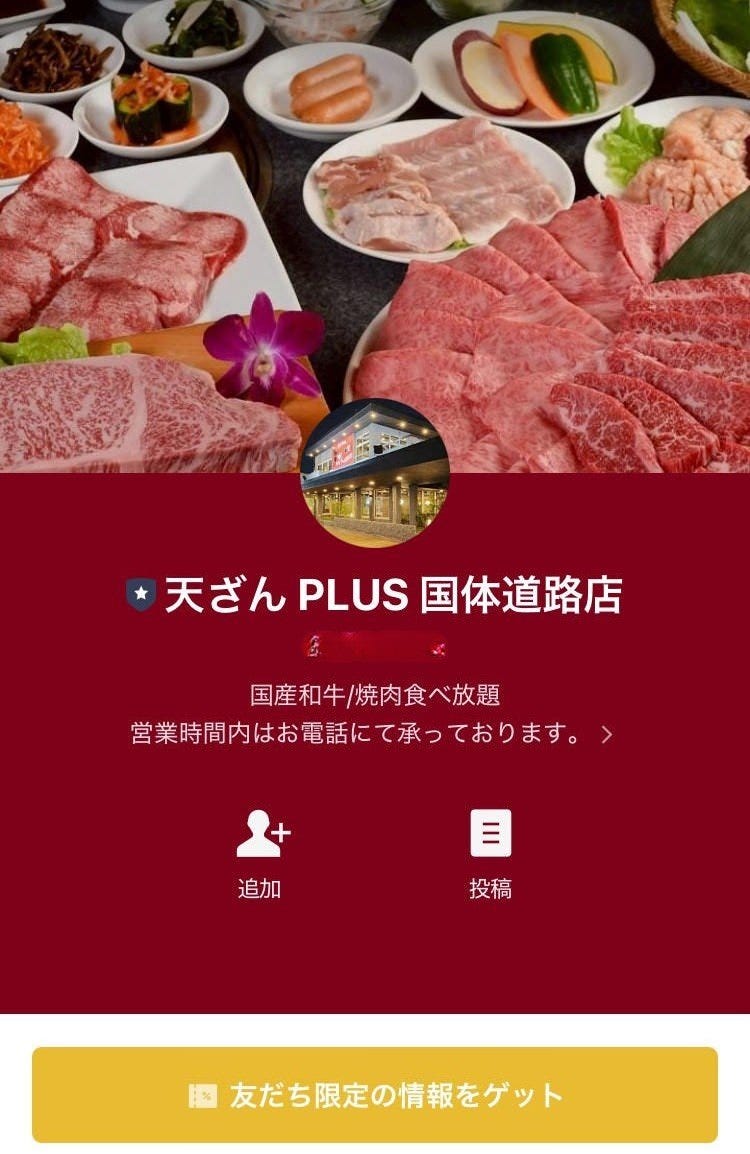Tap 追加 to add this account as friend
750x1154 pixels.
click(262, 852)
